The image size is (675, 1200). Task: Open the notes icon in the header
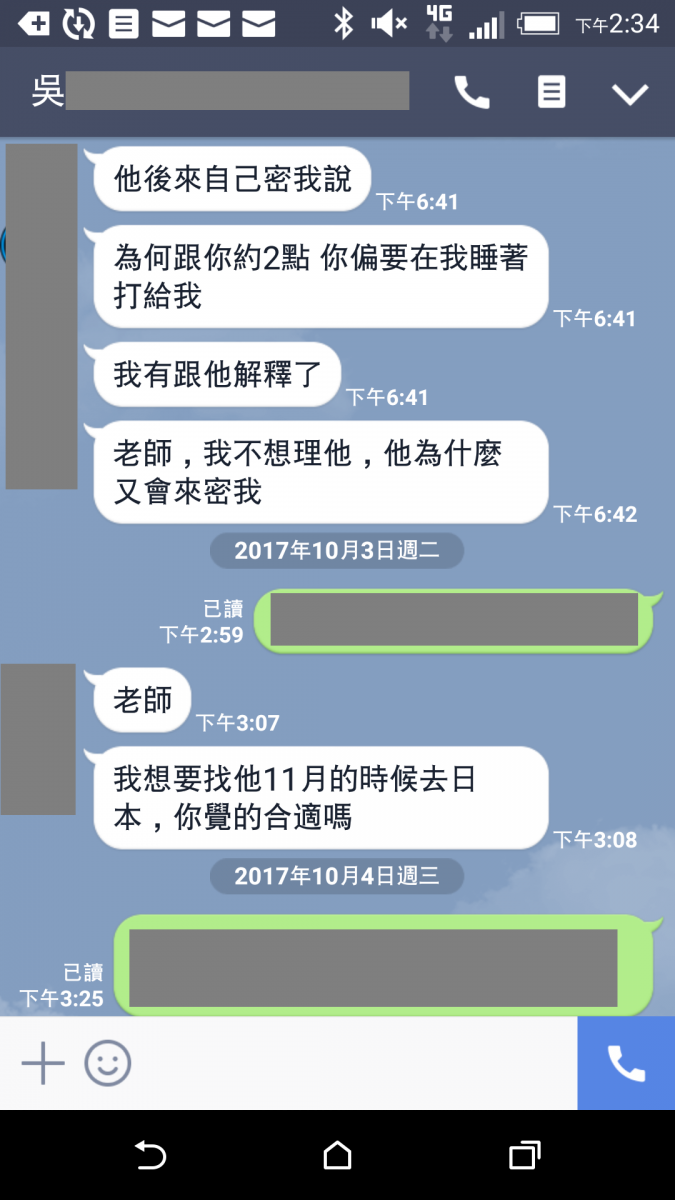(551, 92)
